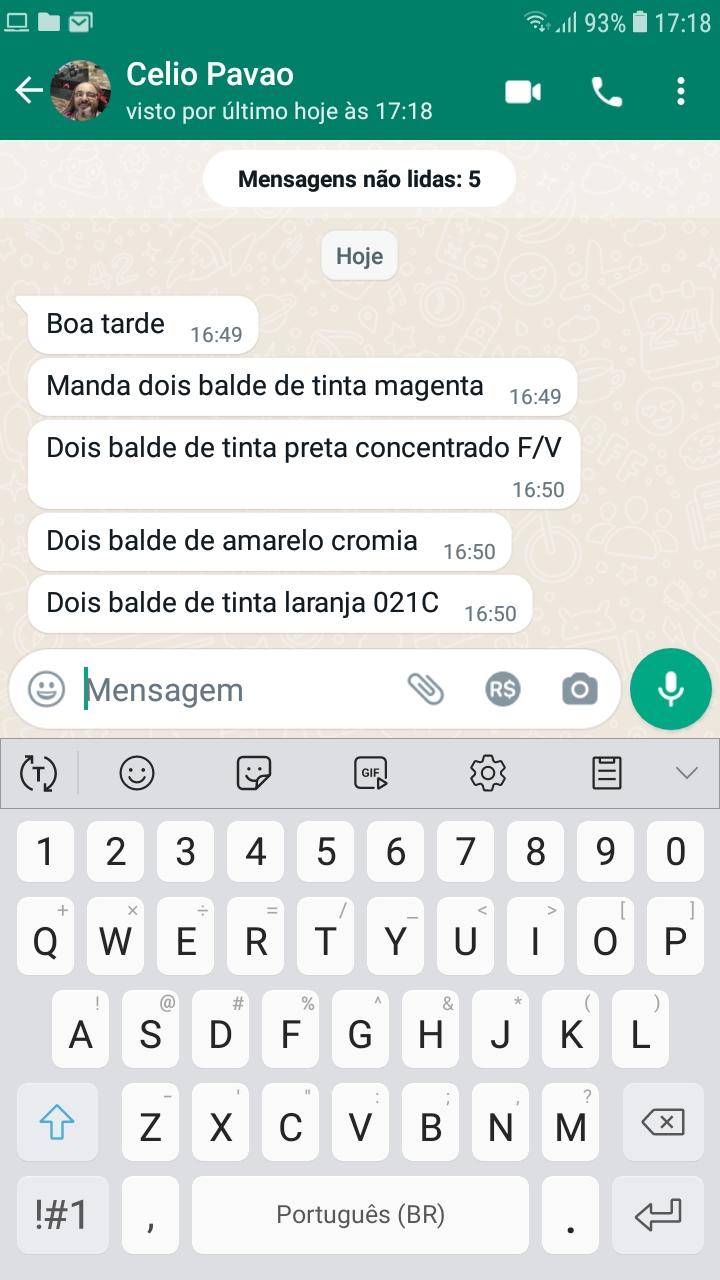Open the emoji picker in message box
The image size is (720, 1280).
click(x=46, y=689)
